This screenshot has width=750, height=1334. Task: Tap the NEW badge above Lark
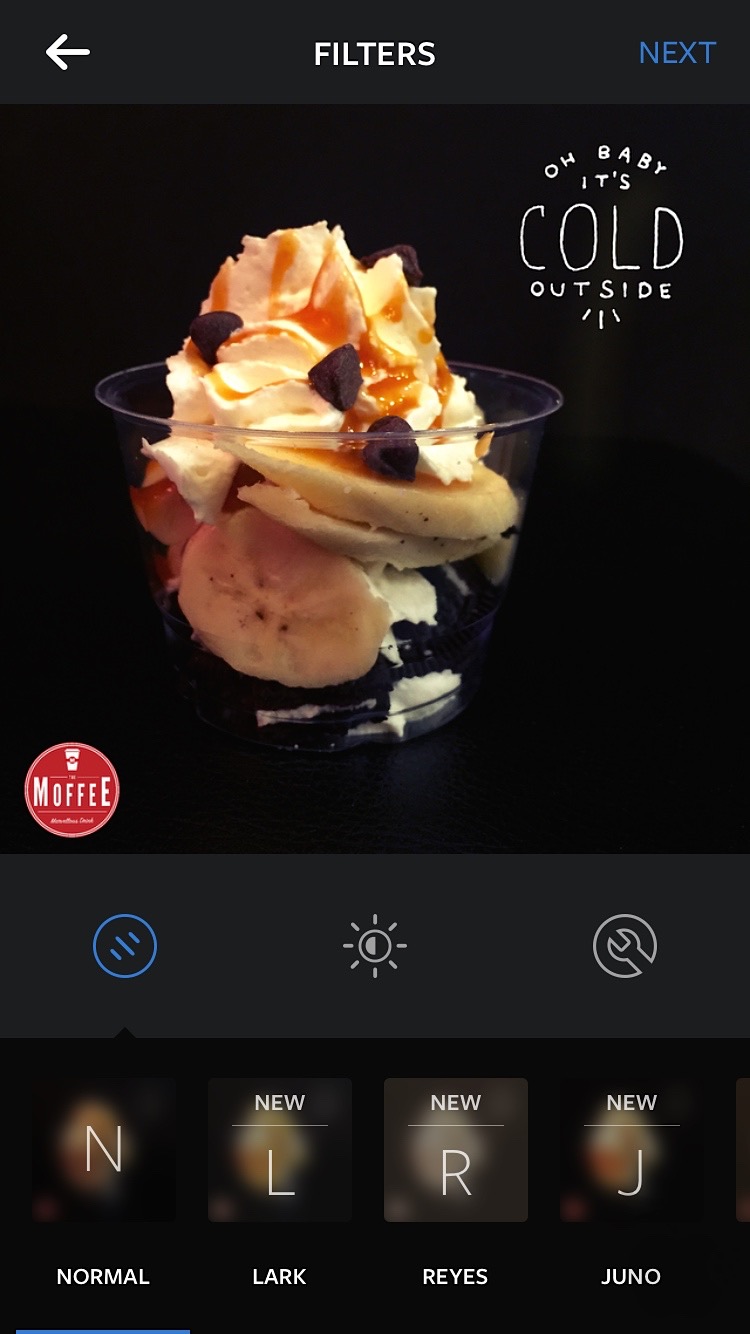[x=279, y=1102]
